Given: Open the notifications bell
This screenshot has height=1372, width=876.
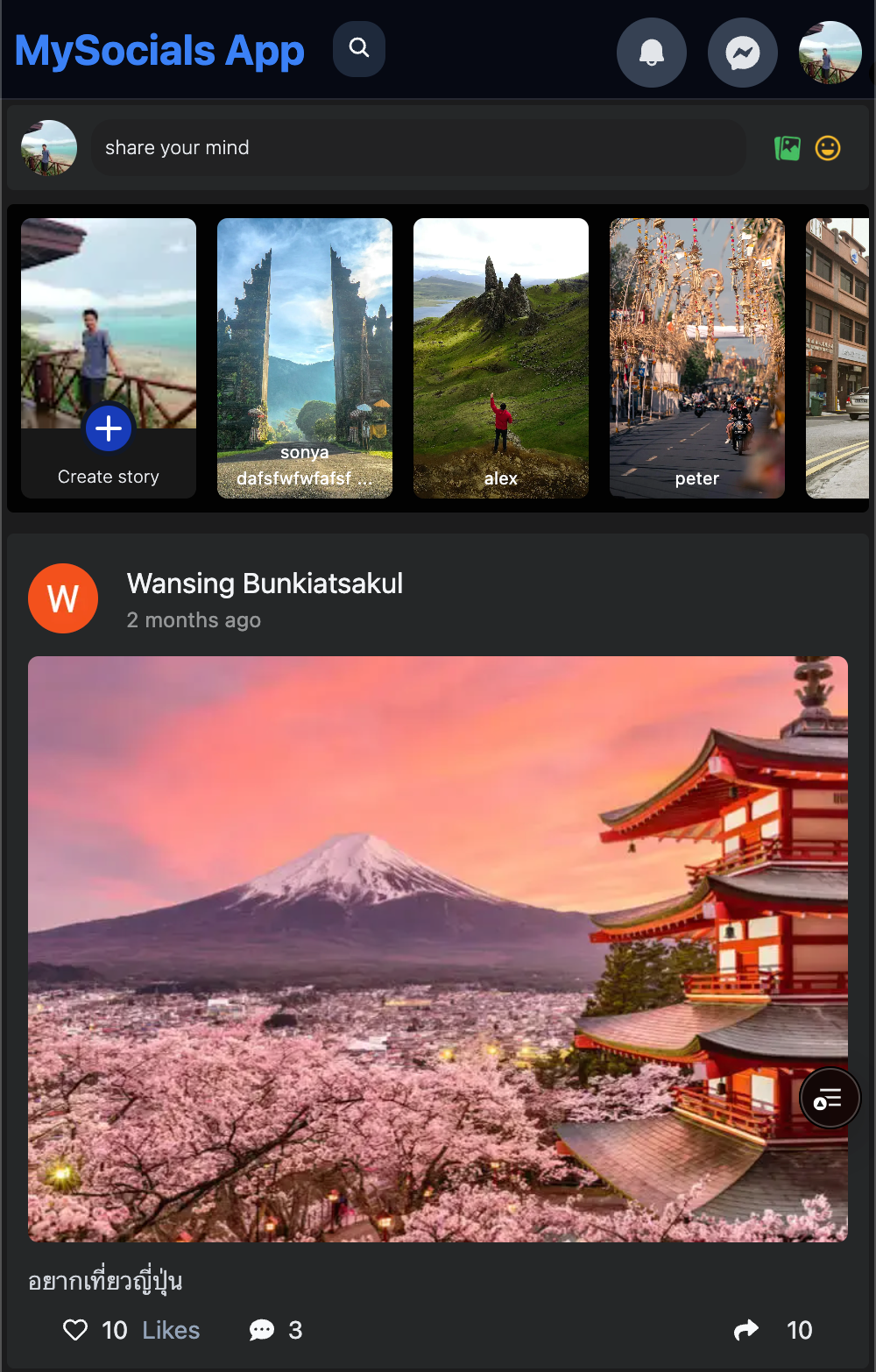Looking at the screenshot, I should pyautogui.click(x=651, y=53).
